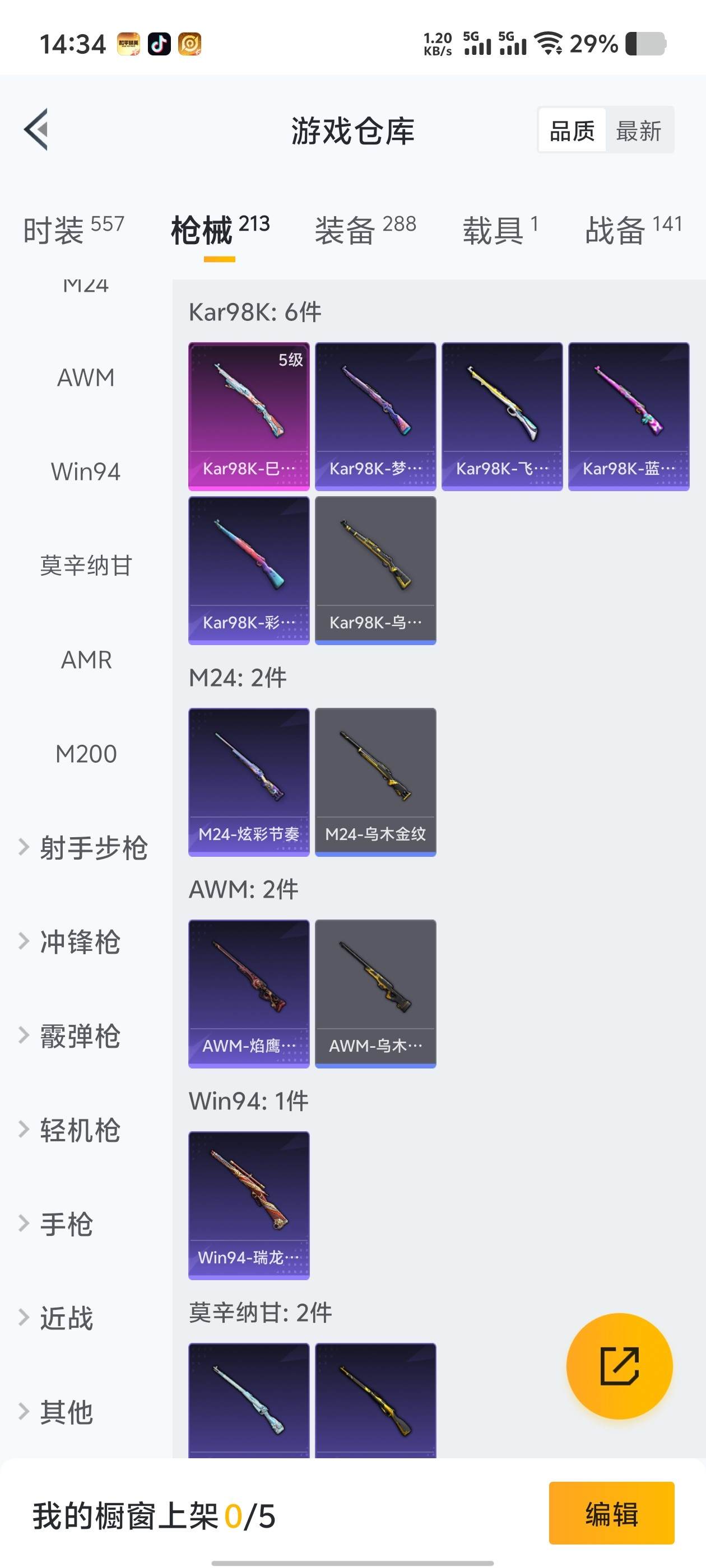Open the 5级 Kar98K-巳 skin
Screen dimensions: 706x1568
[x=249, y=414]
